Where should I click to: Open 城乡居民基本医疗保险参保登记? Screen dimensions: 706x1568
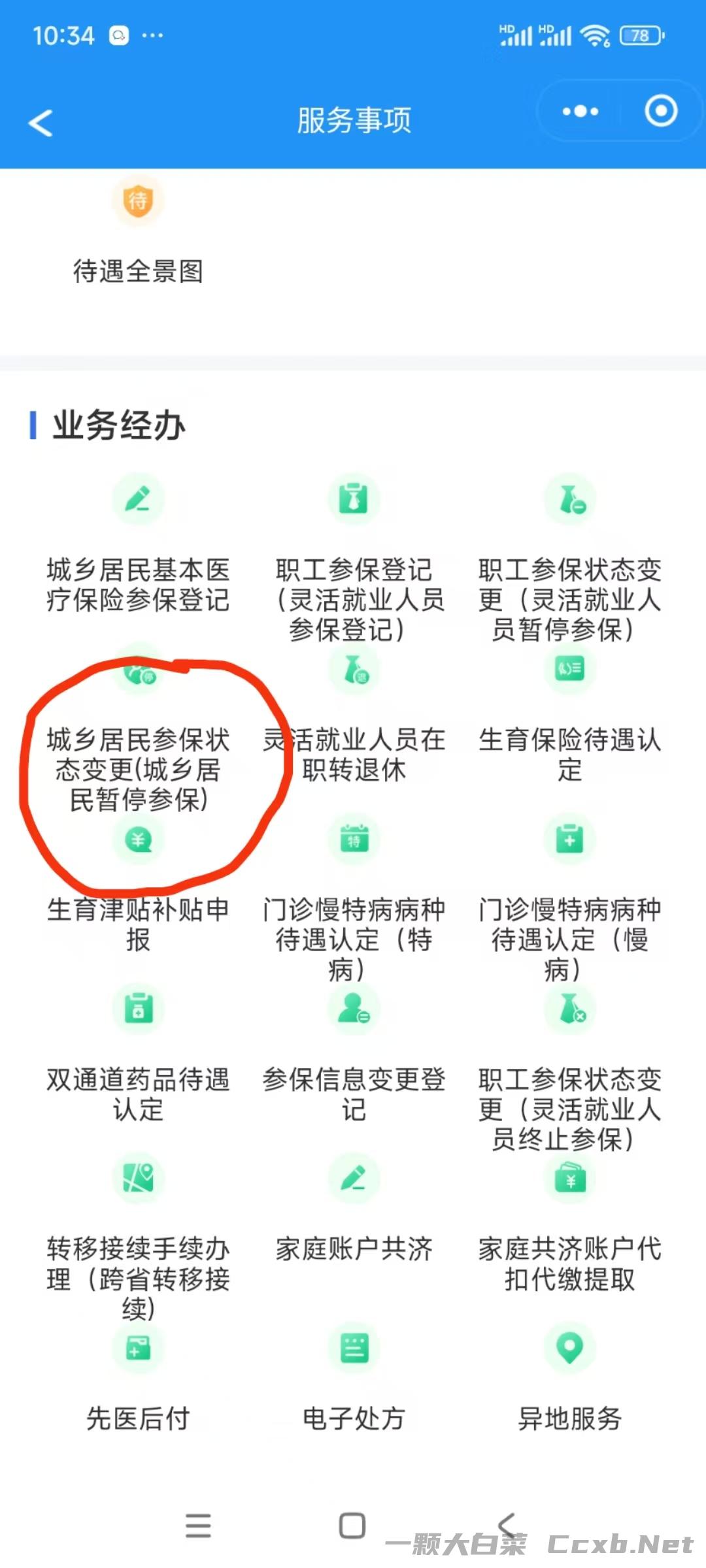click(138, 546)
